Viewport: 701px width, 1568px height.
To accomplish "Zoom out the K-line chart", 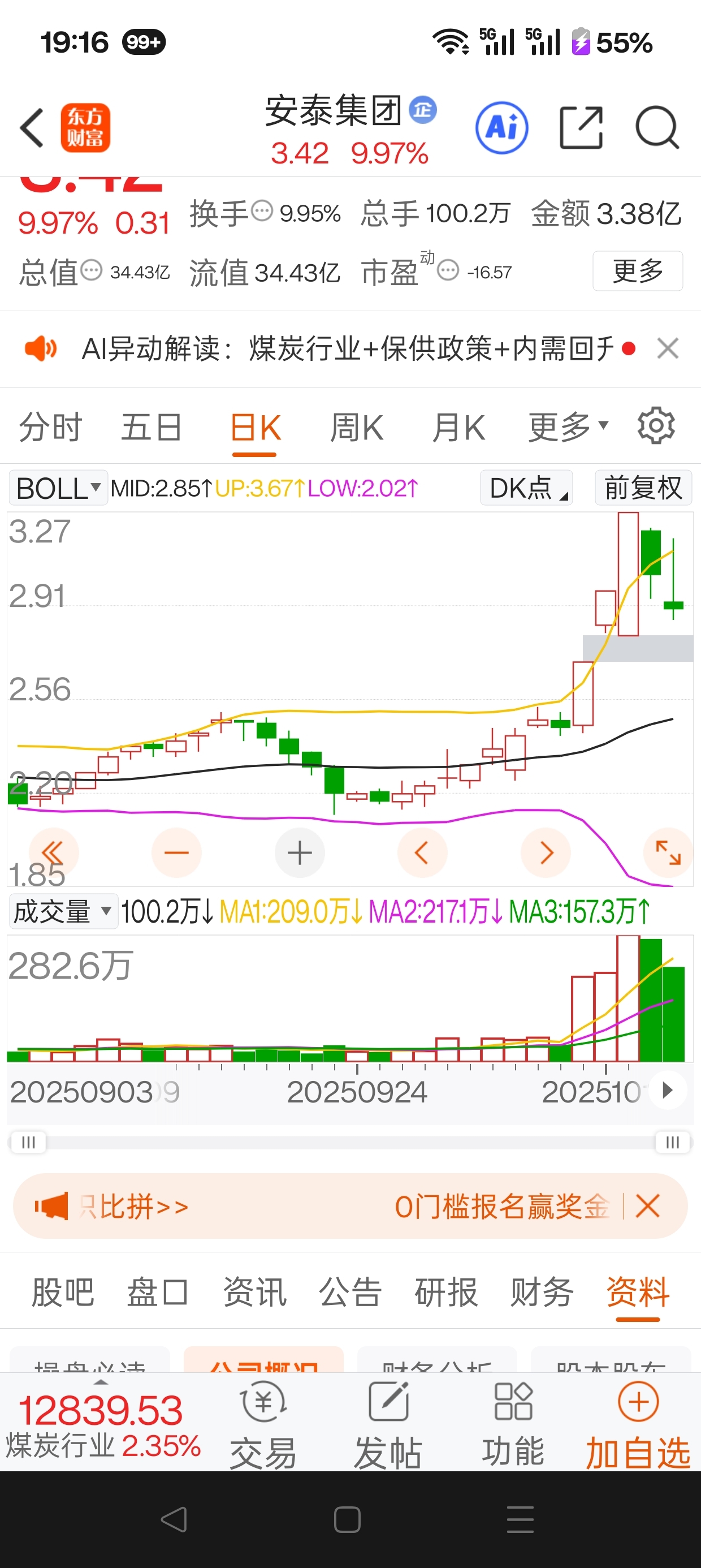I will click(x=176, y=853).
